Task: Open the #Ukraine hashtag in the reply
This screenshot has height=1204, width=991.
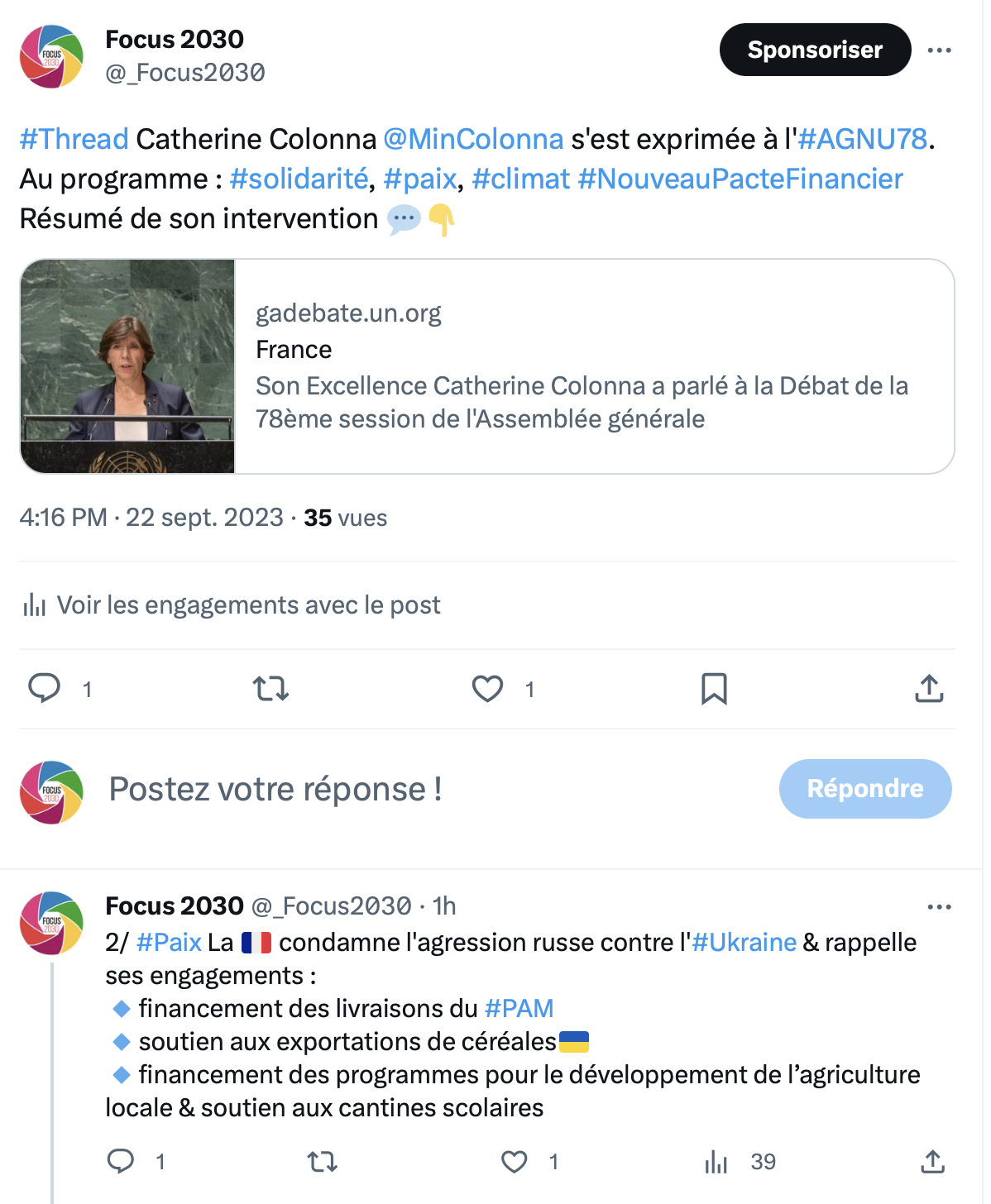Action: click(x=744, y=943)
